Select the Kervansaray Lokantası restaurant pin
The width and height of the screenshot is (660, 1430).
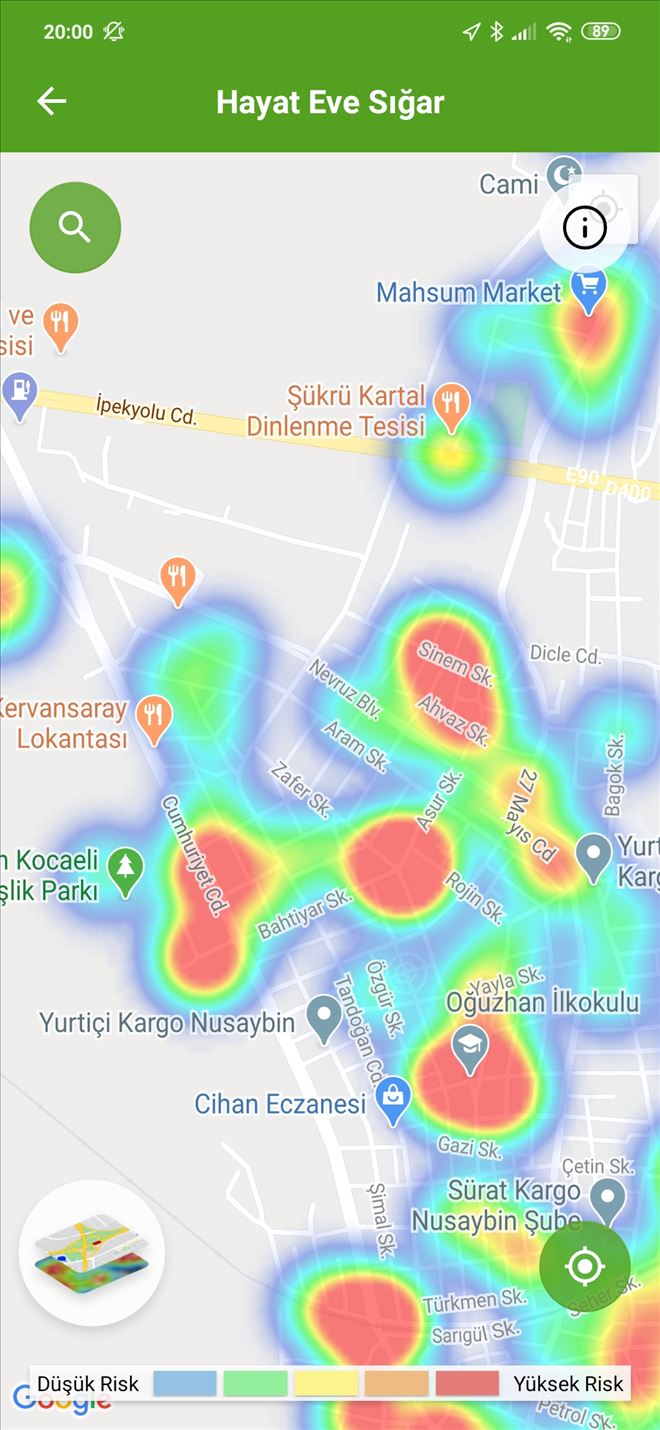(x=154, y=717)
